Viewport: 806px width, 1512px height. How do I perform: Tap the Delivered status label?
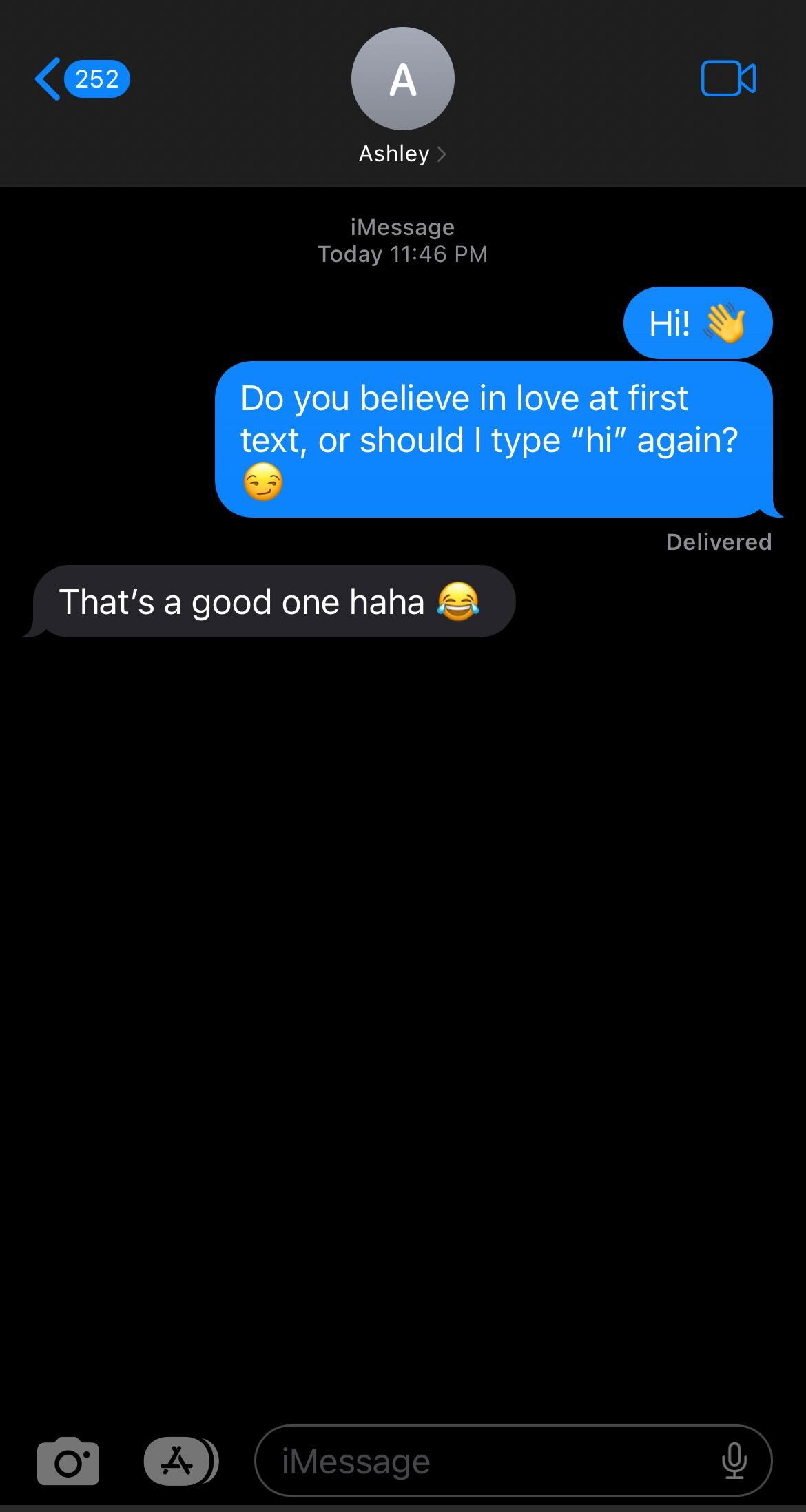tap(719, 542)
